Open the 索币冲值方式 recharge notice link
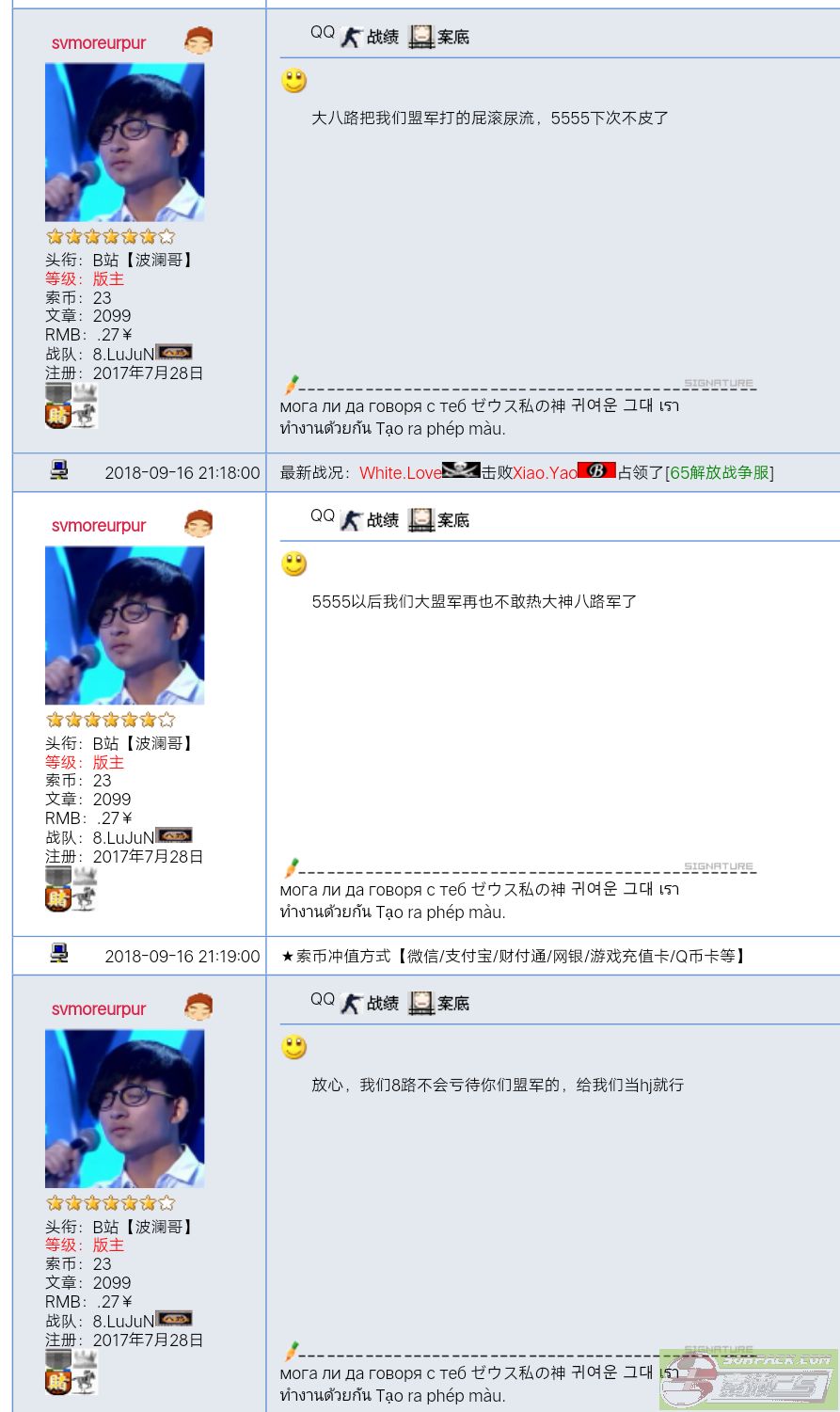This screenshot has width=840, height=1412. (514, 956)
